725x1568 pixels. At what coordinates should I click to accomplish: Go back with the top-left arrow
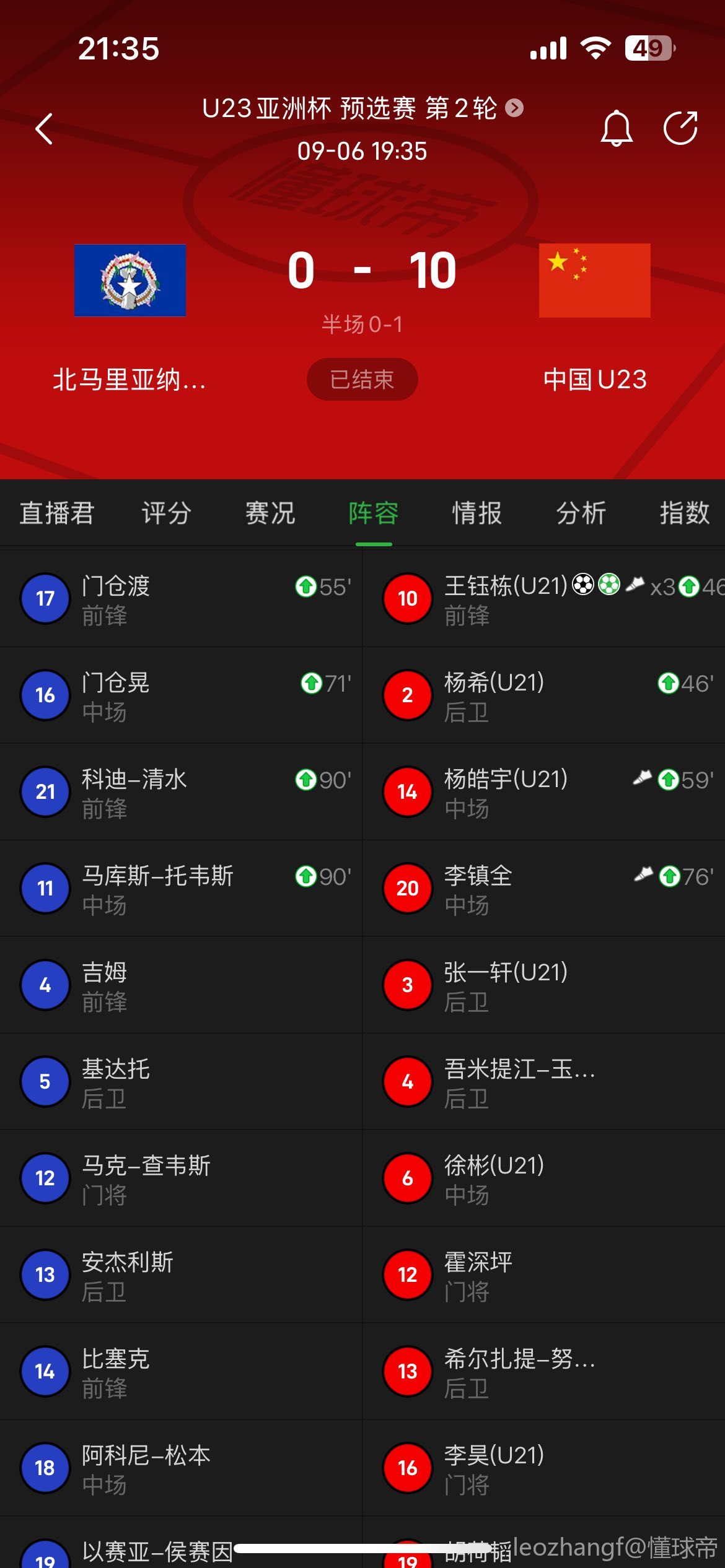pyautogui.click(x=44, y=129)
